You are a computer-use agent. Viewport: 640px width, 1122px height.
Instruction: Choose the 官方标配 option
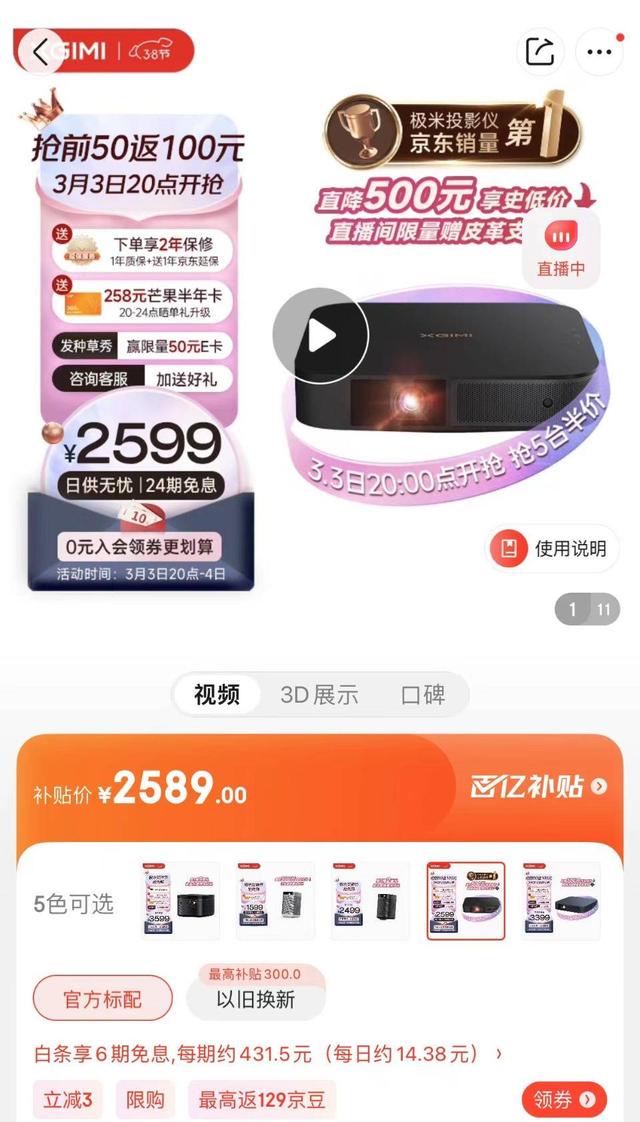point(103,999)
